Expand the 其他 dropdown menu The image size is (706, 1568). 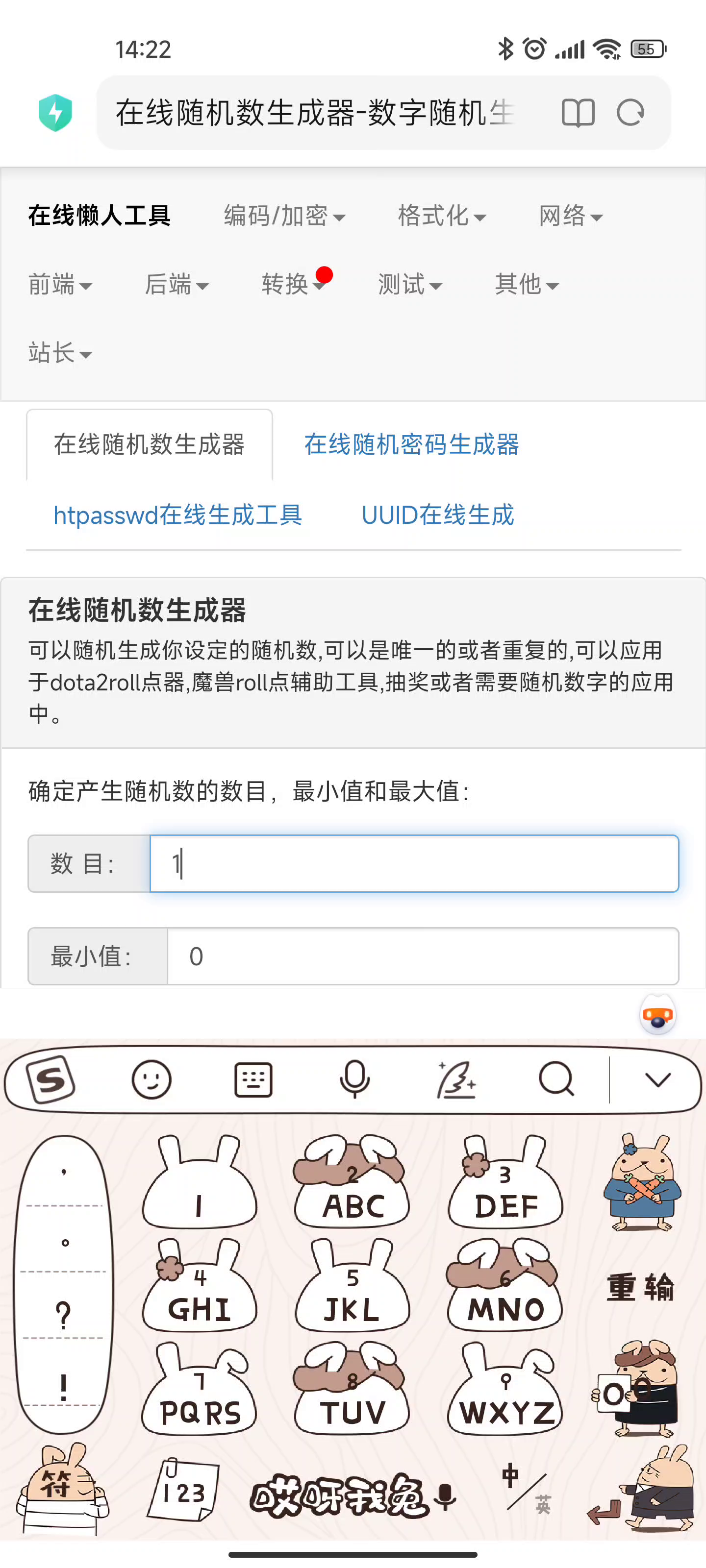click(x=526, y=284)
